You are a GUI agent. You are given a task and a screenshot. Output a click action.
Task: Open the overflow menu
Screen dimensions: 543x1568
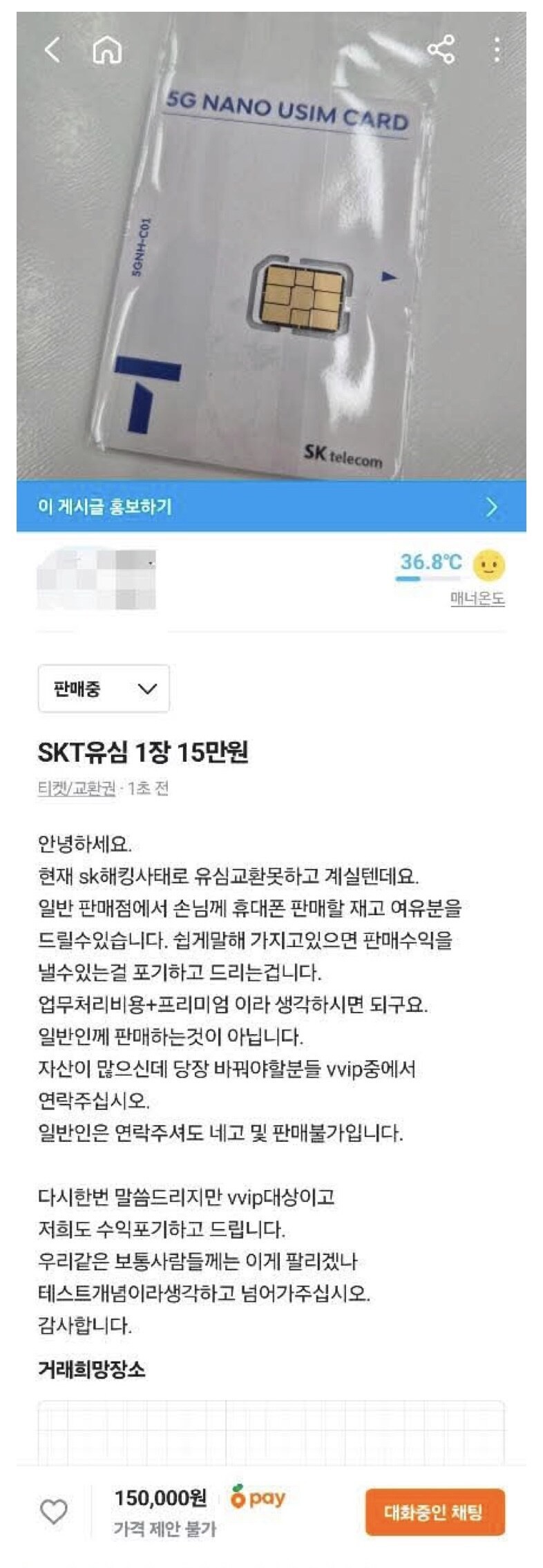tap(497, 50)
